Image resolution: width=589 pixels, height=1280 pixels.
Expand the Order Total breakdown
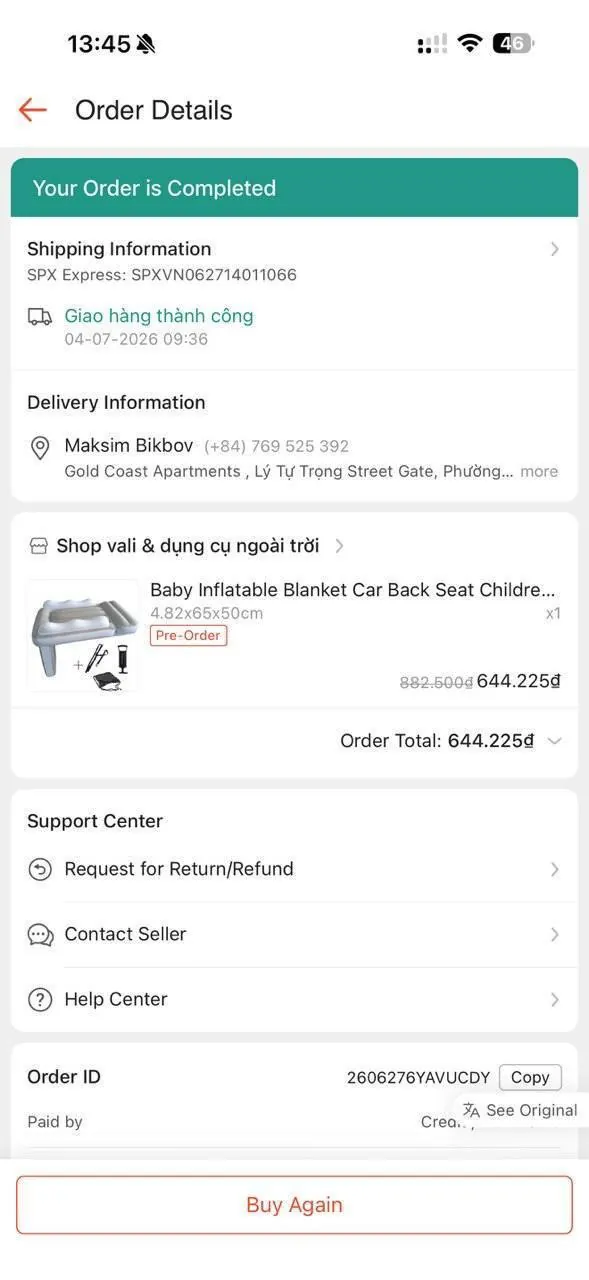555,741
